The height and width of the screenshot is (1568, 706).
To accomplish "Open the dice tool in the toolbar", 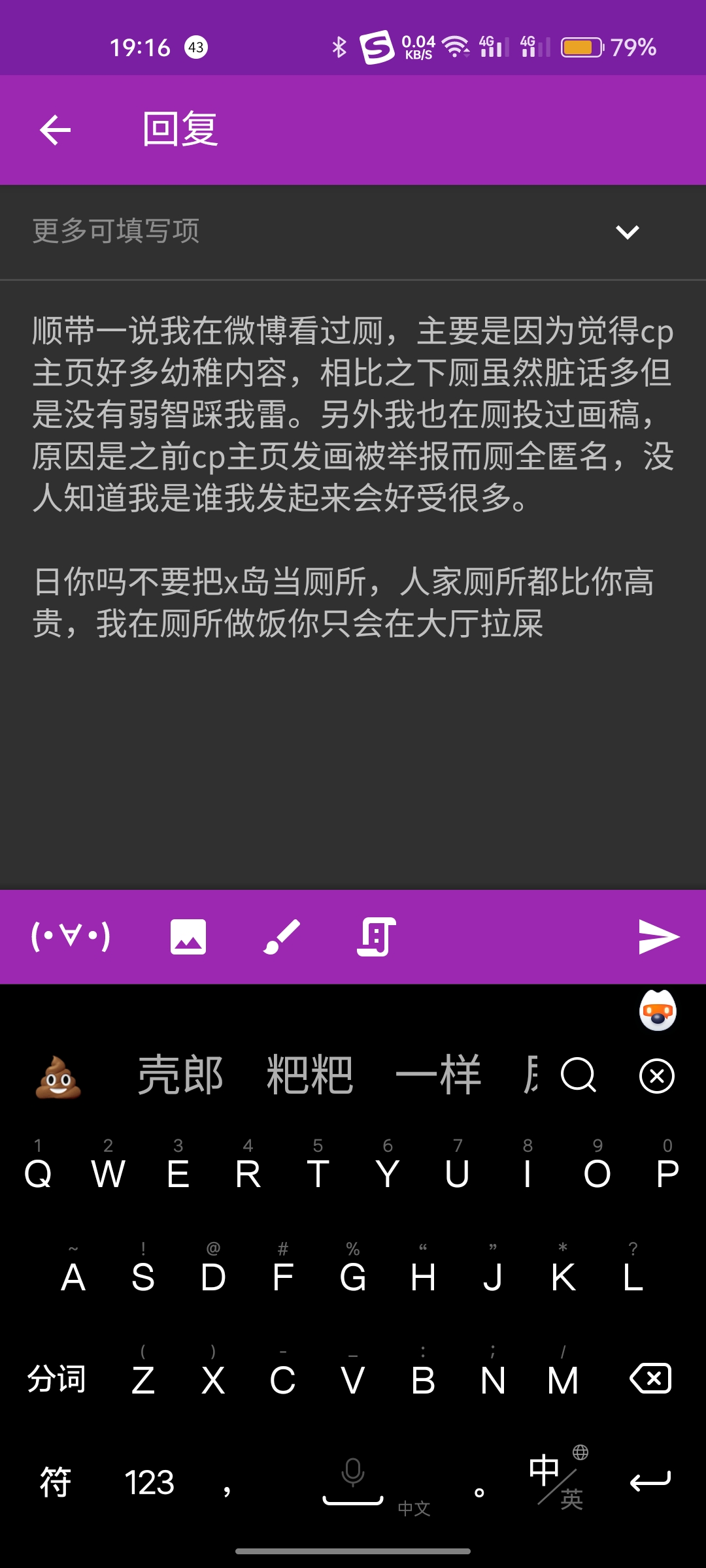I will pyautogui.click(x=376, y=937).
